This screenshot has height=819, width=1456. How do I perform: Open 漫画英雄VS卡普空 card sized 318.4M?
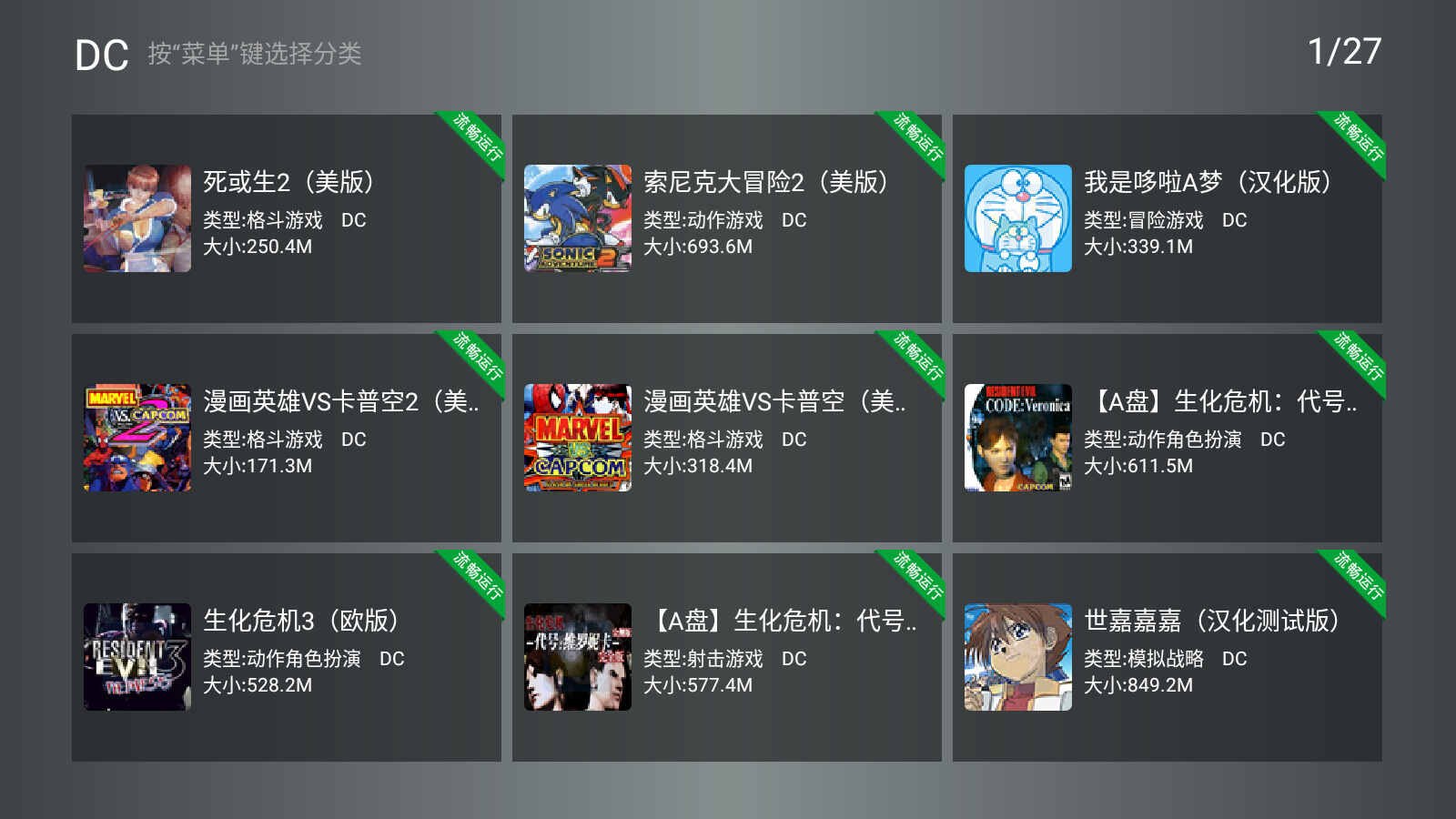[726, 438]
